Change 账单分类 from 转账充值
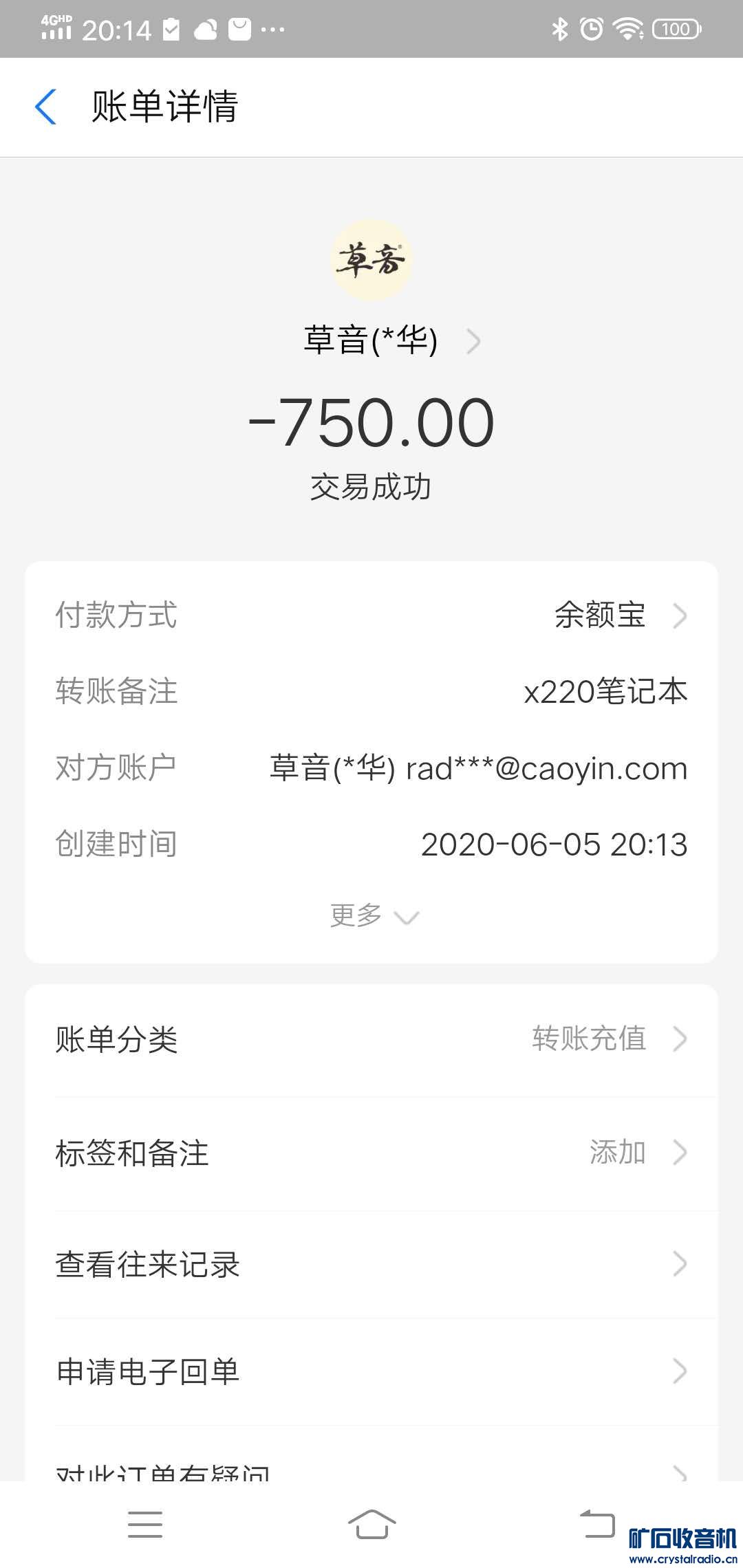 tap(371, 1039)
